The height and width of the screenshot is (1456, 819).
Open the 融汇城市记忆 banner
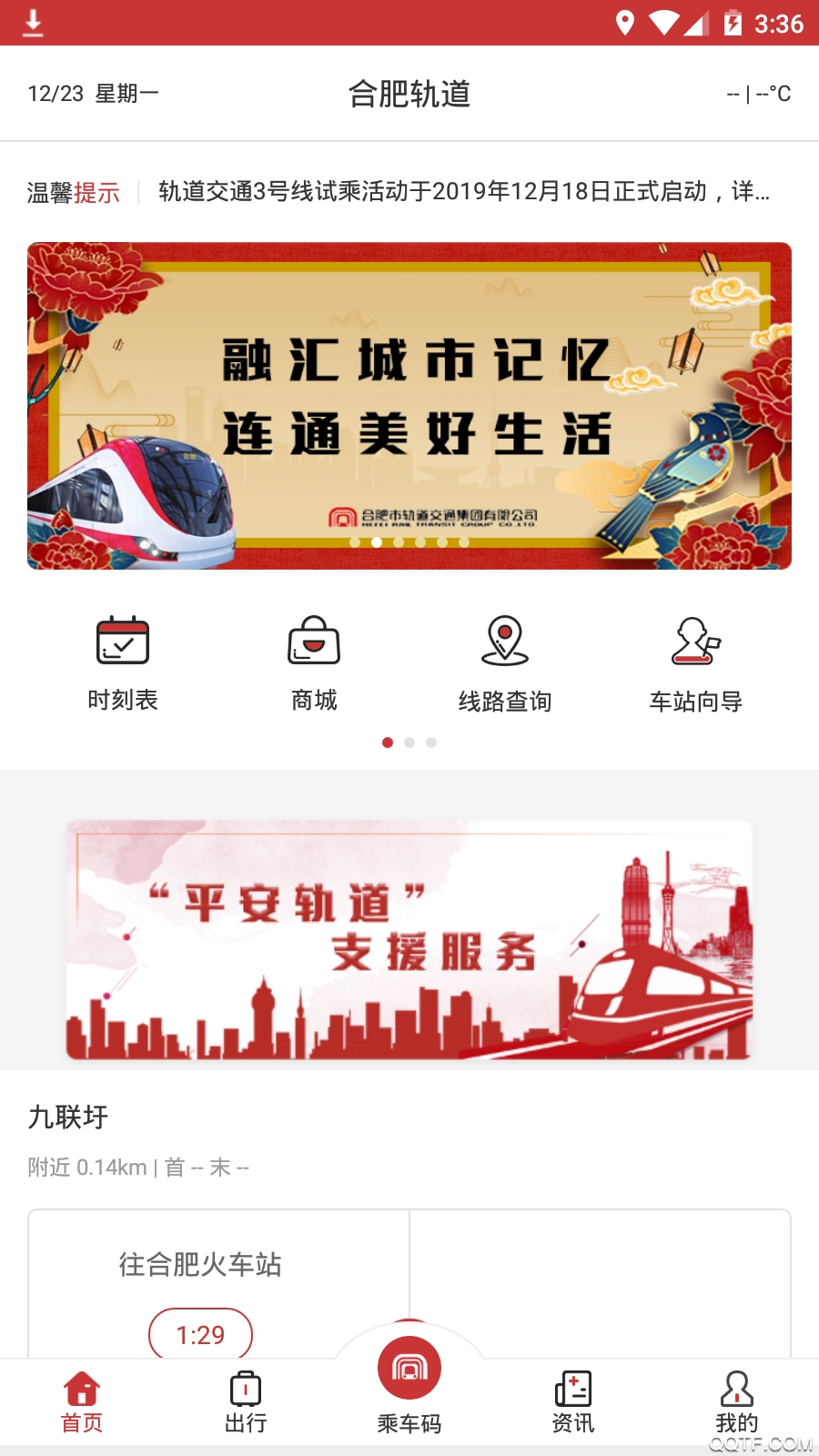pos(409,405)
